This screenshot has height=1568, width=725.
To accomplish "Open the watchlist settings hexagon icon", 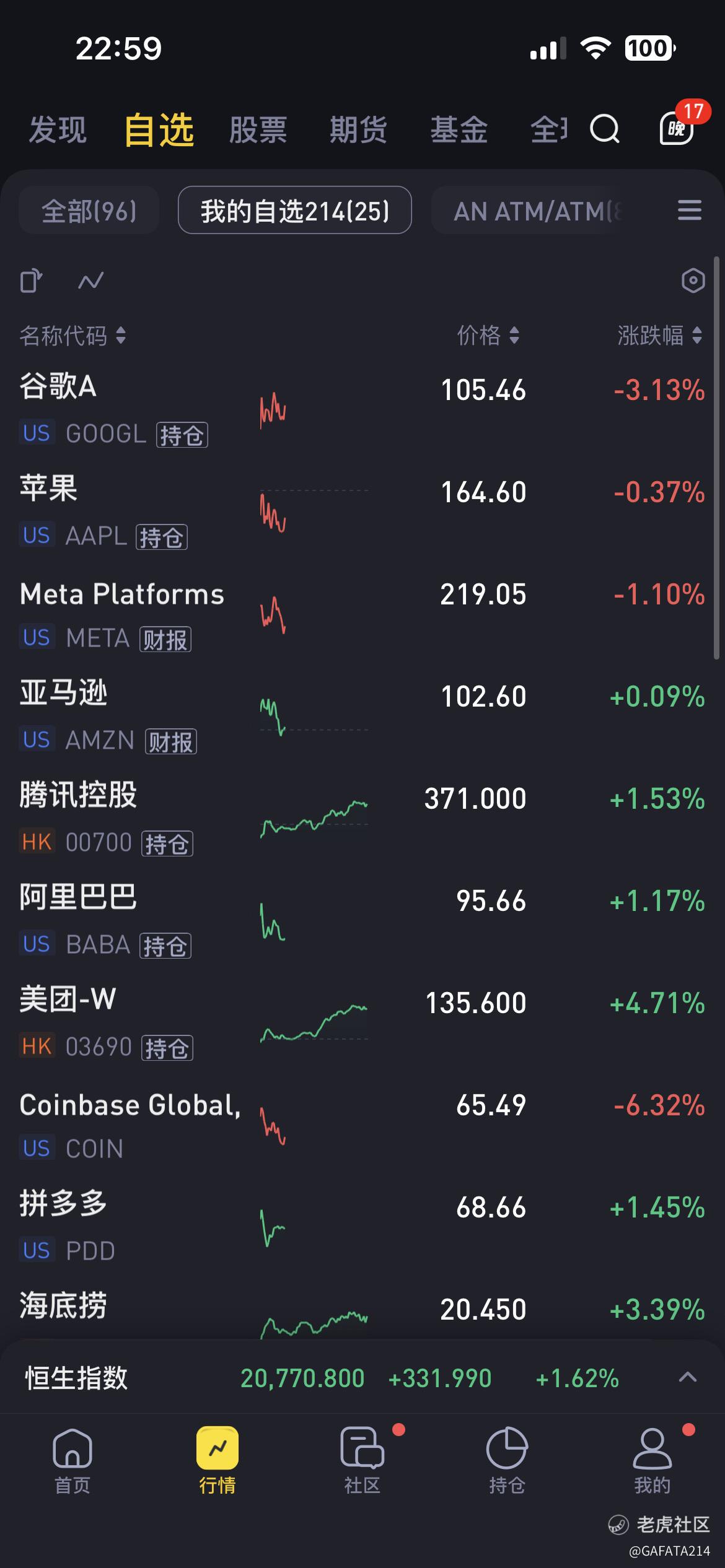I will pyautogui.click(x=693, y=281).
